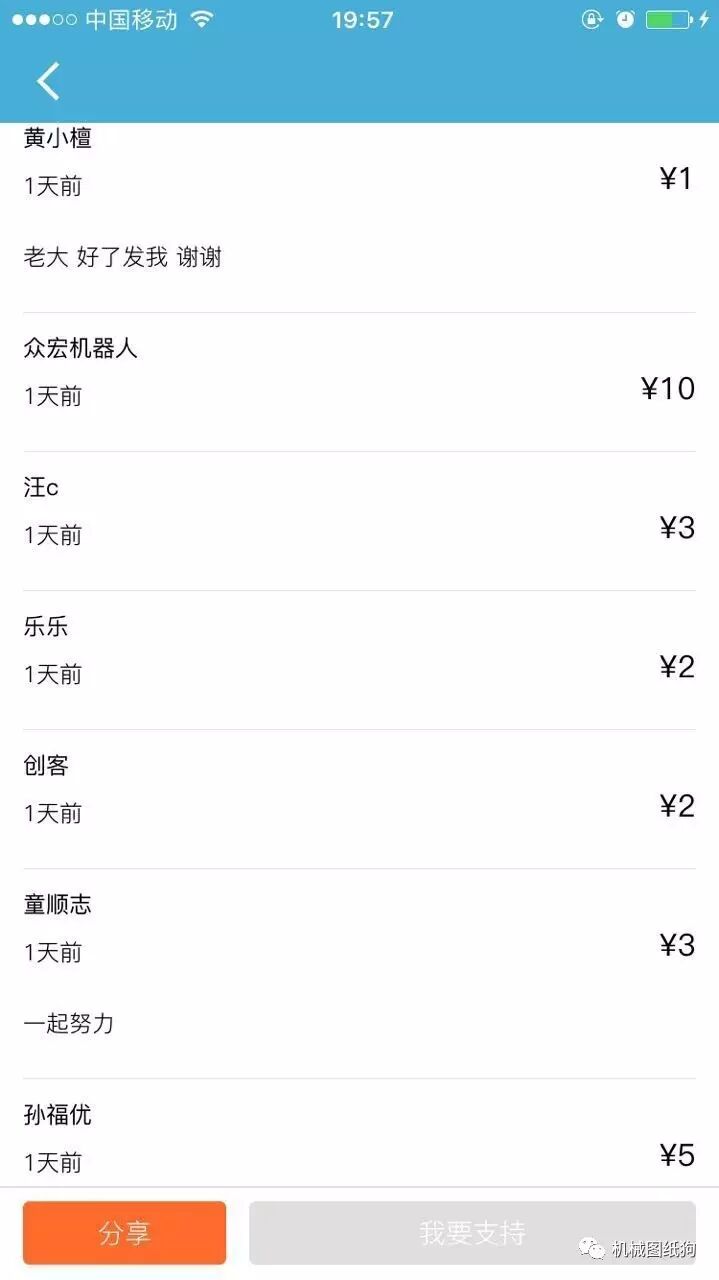719x1280 pixels.
Task: Tap the 我要支持 support button
Action: click(472, 1232)
